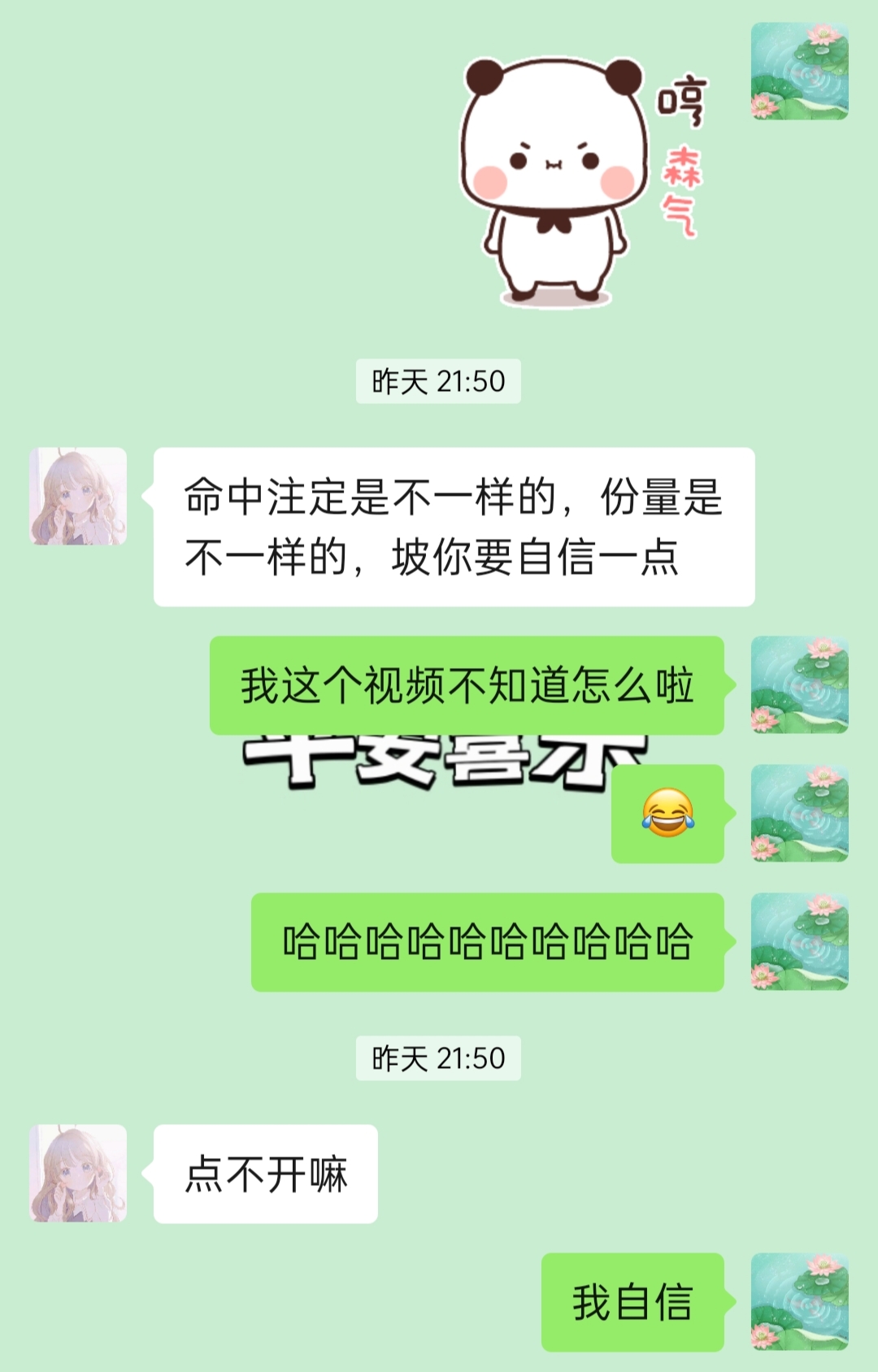Tap the avatar next to '点不开嘛' message
This screenshot has width=878, height=1372.
coord(78,1173)
